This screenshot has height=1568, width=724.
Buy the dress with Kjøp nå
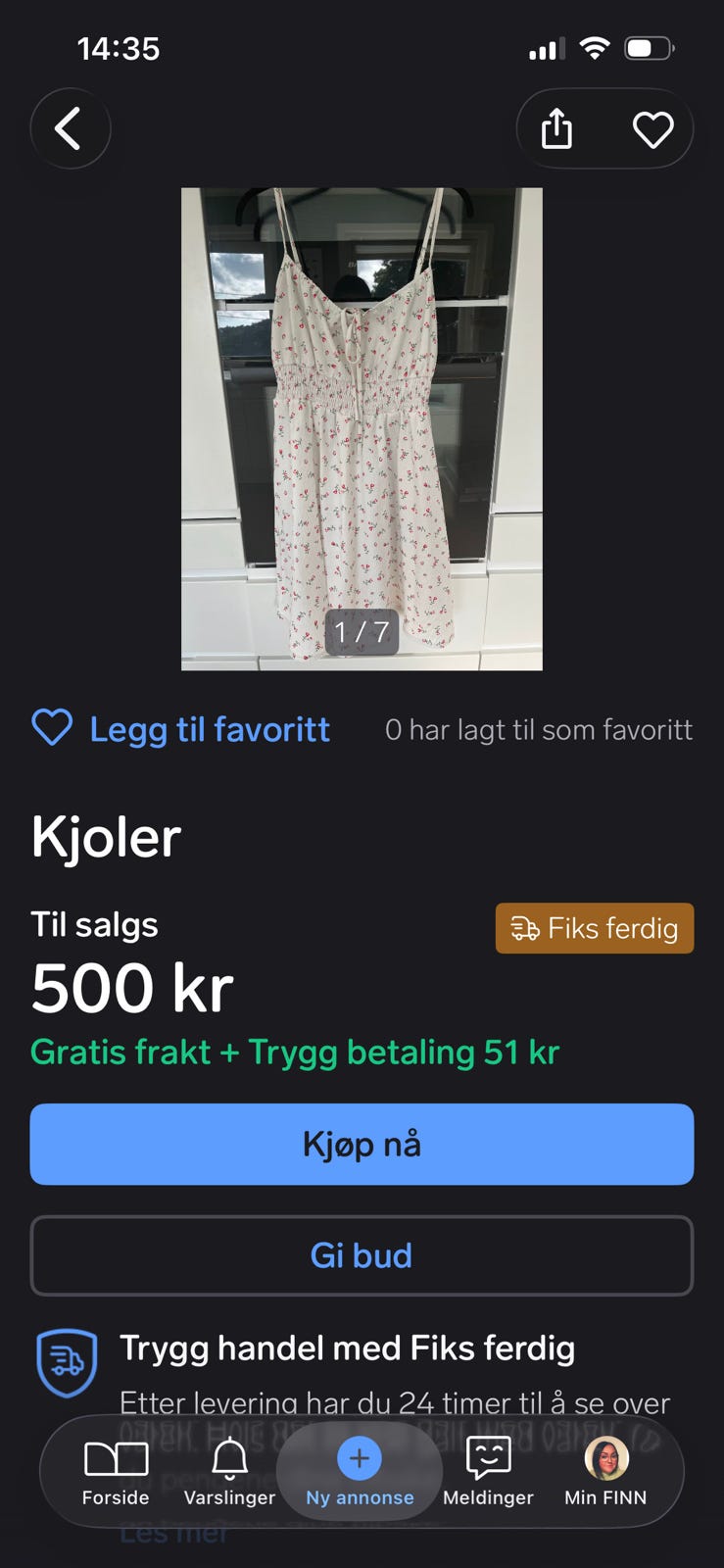coord(362,1145)
